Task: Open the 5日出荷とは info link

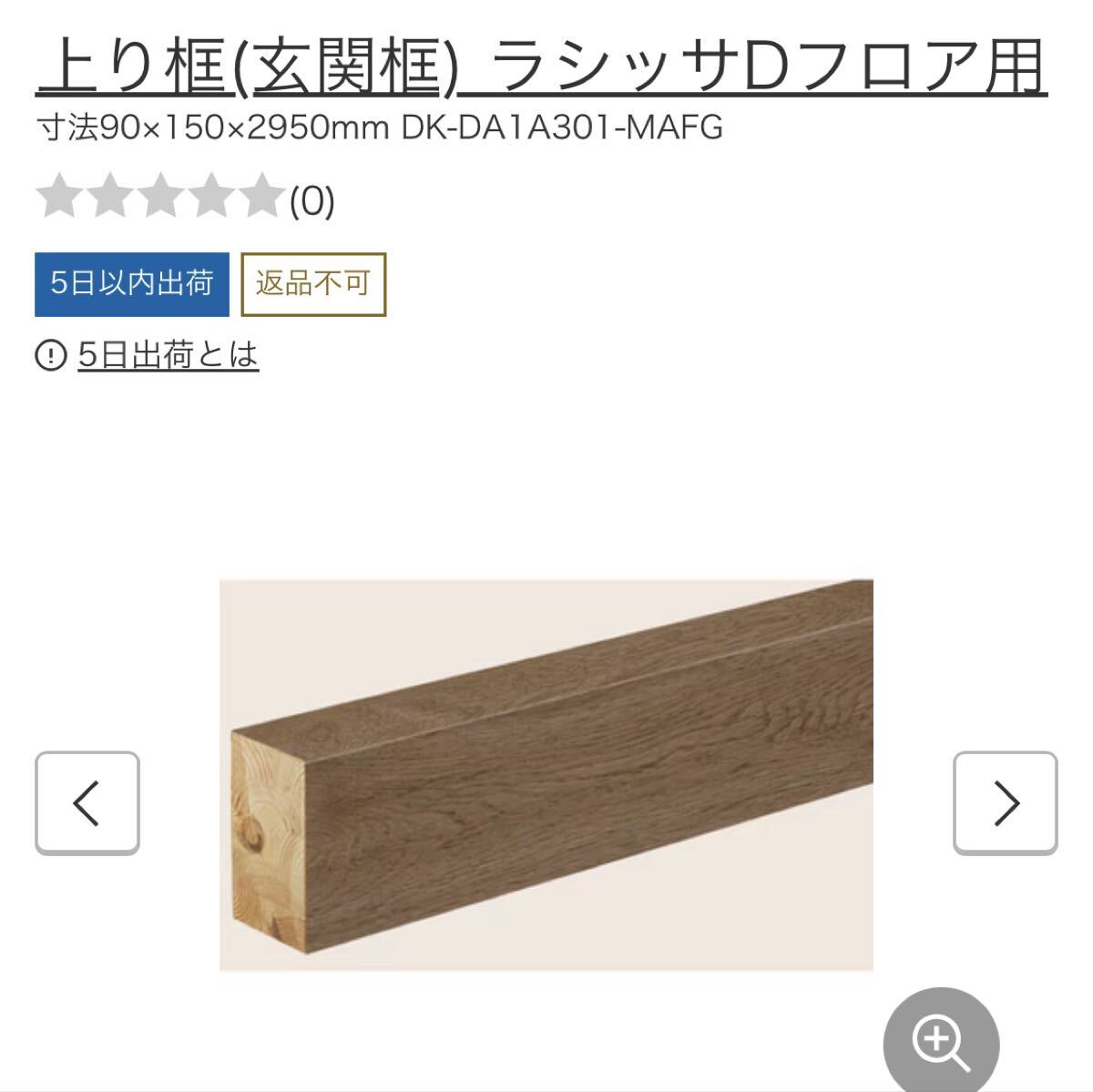Action: point(168,354)
